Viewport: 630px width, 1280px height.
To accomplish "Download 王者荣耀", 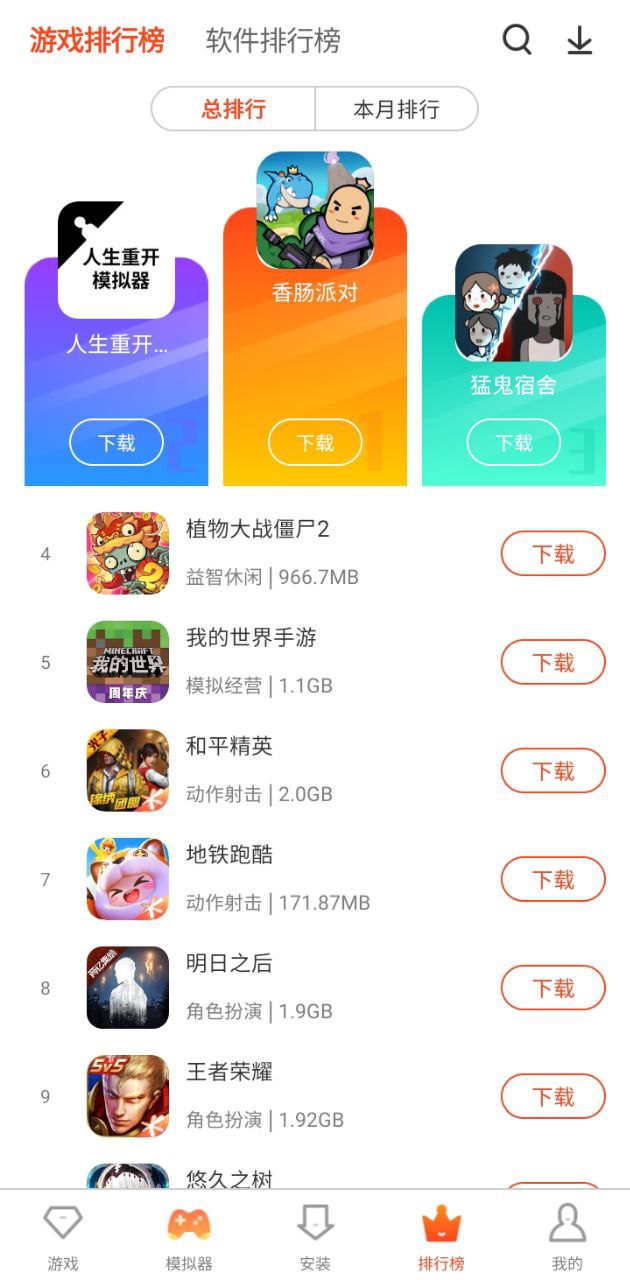I will 553,1097.
